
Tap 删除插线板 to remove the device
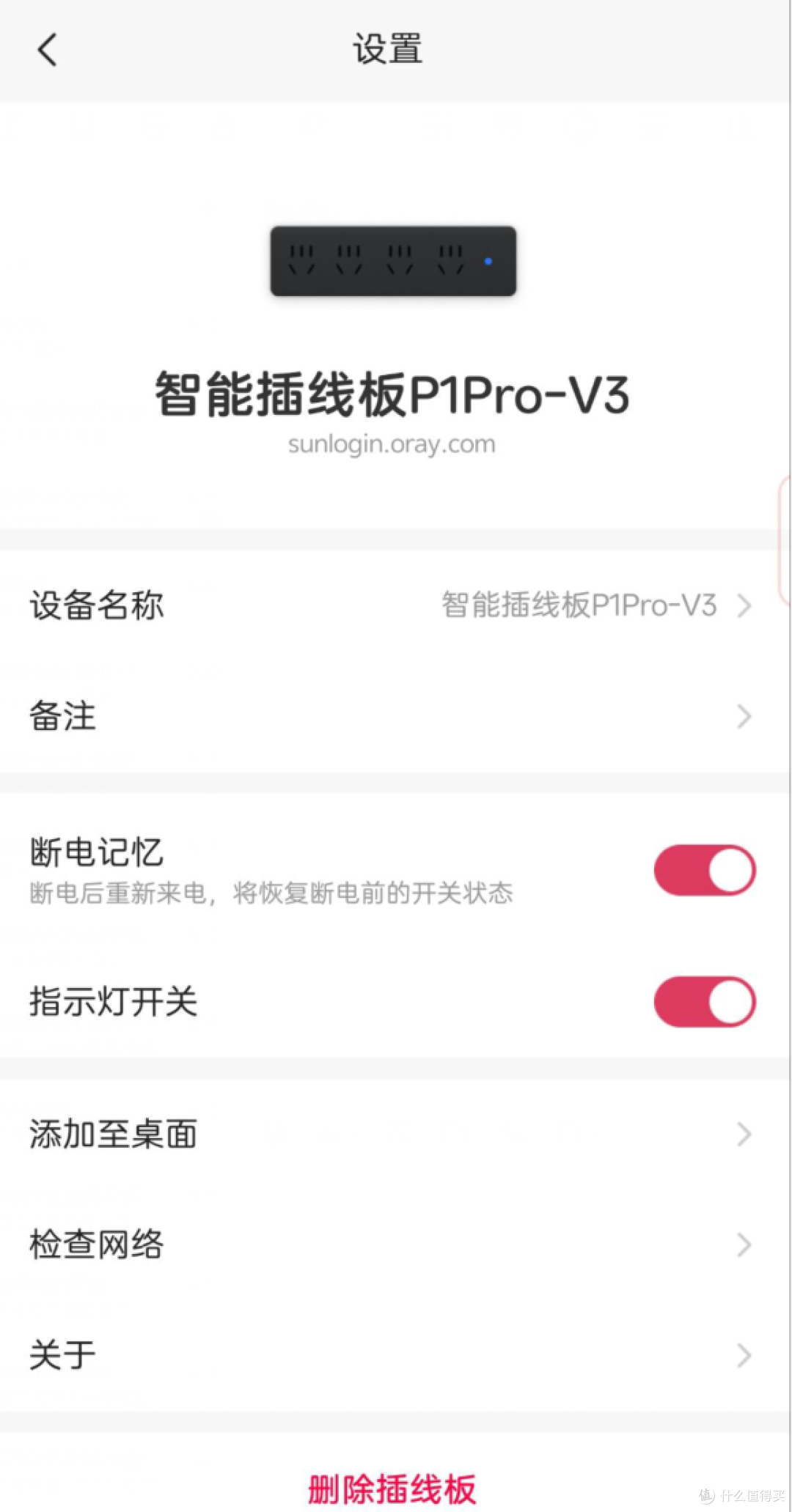pos(392,1489)
